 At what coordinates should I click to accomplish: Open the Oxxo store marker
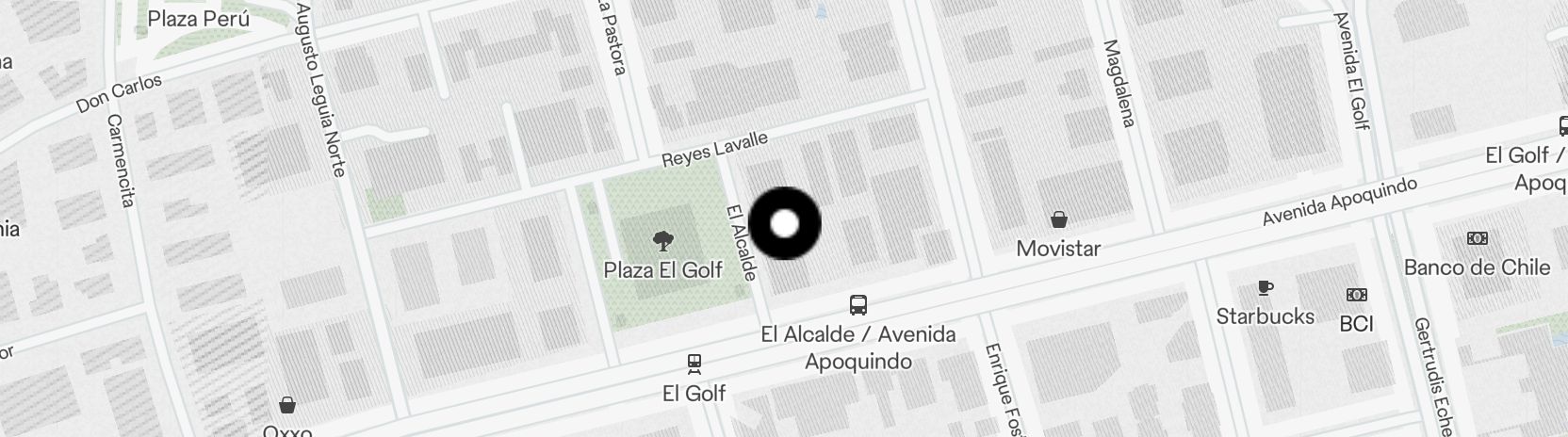pos(287,406)
